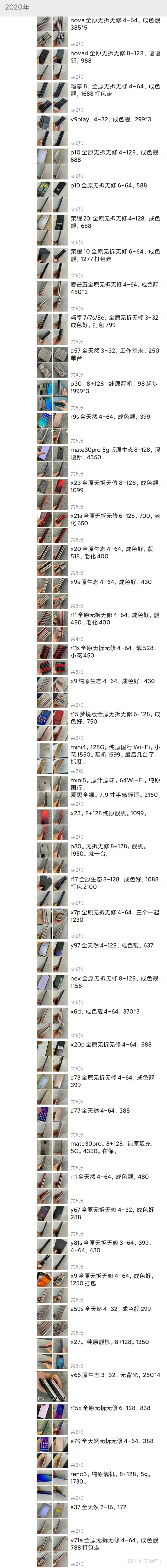View the v9play 4-32 post

pyautogui.click(x=110, y=120)
